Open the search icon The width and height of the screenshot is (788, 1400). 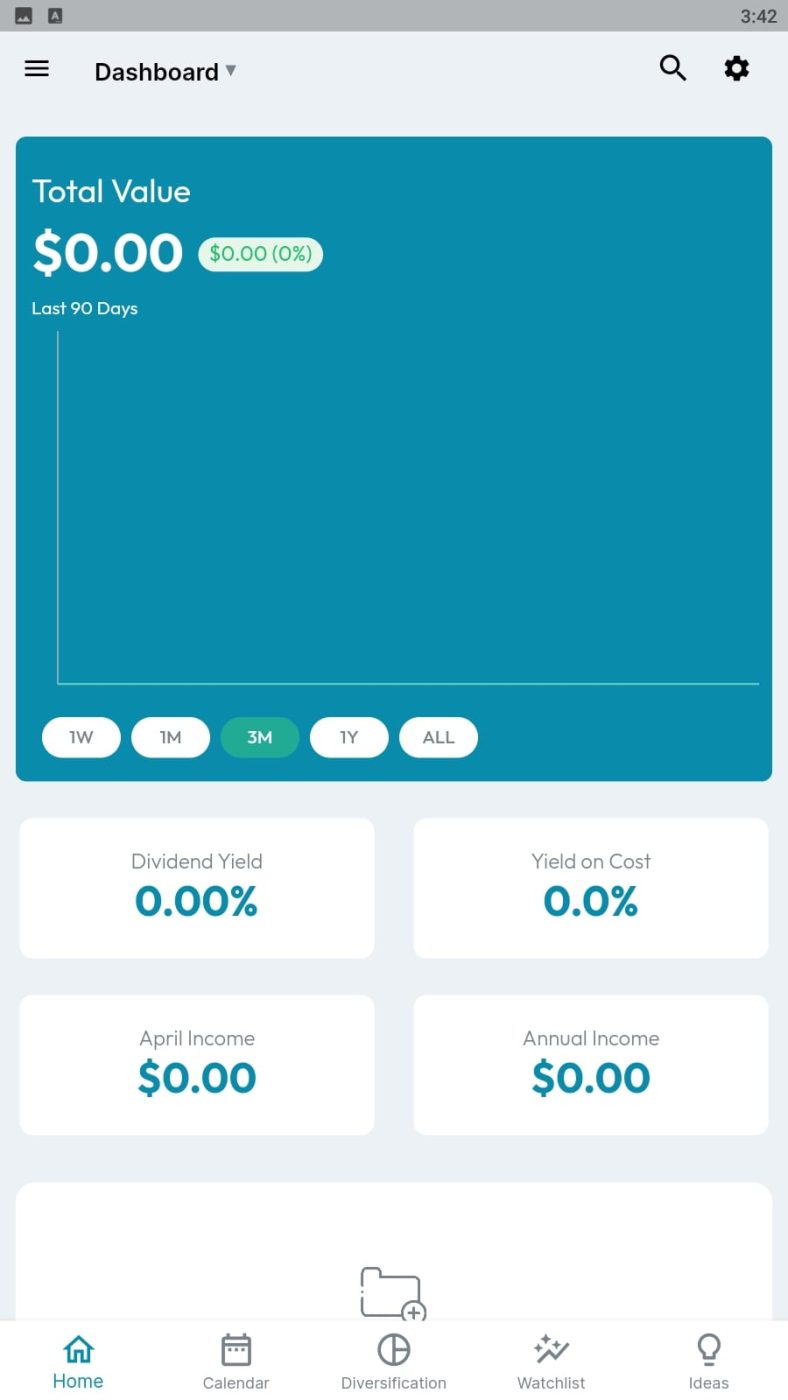point(672,68)
